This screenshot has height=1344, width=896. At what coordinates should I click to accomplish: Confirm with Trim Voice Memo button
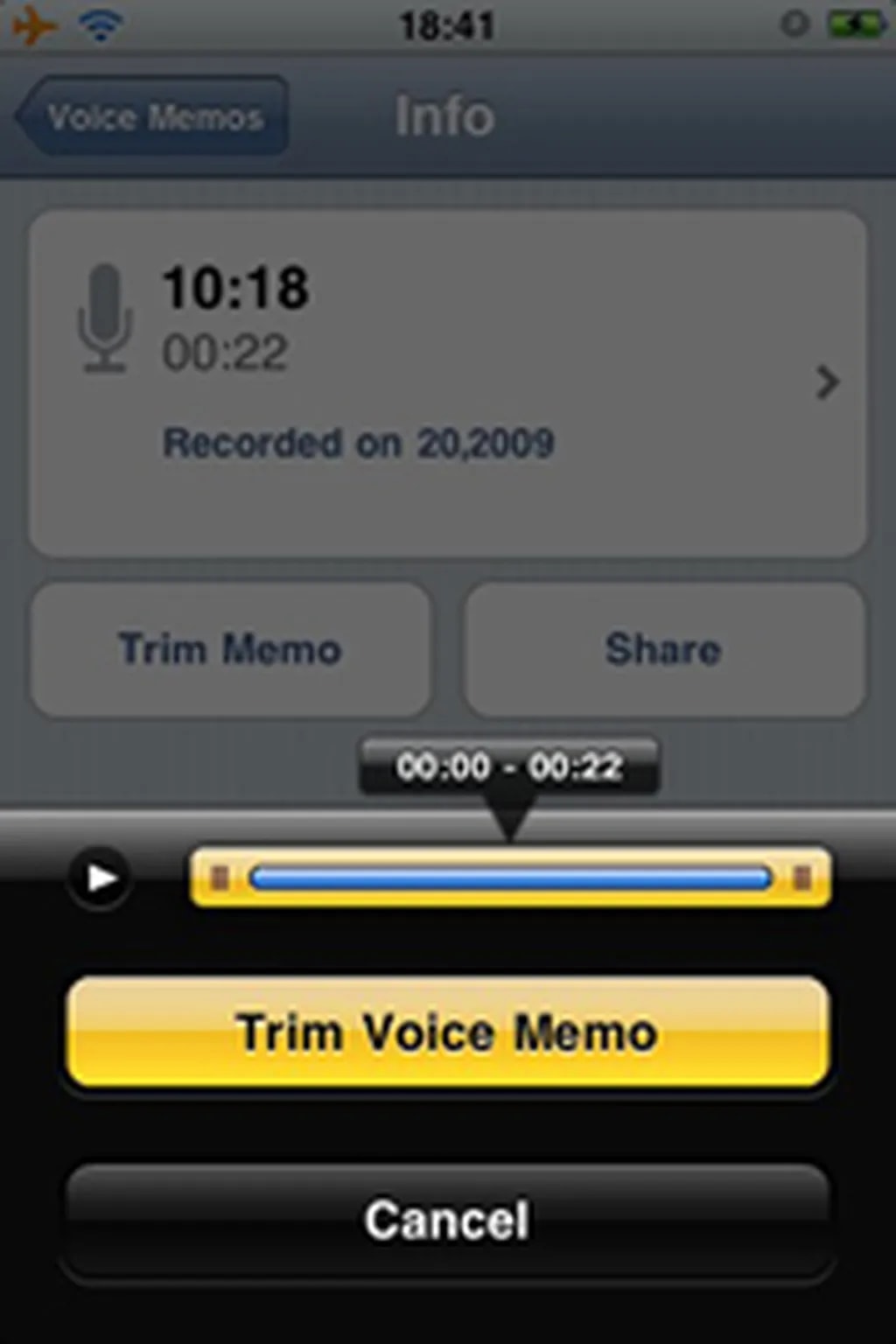447,1032
